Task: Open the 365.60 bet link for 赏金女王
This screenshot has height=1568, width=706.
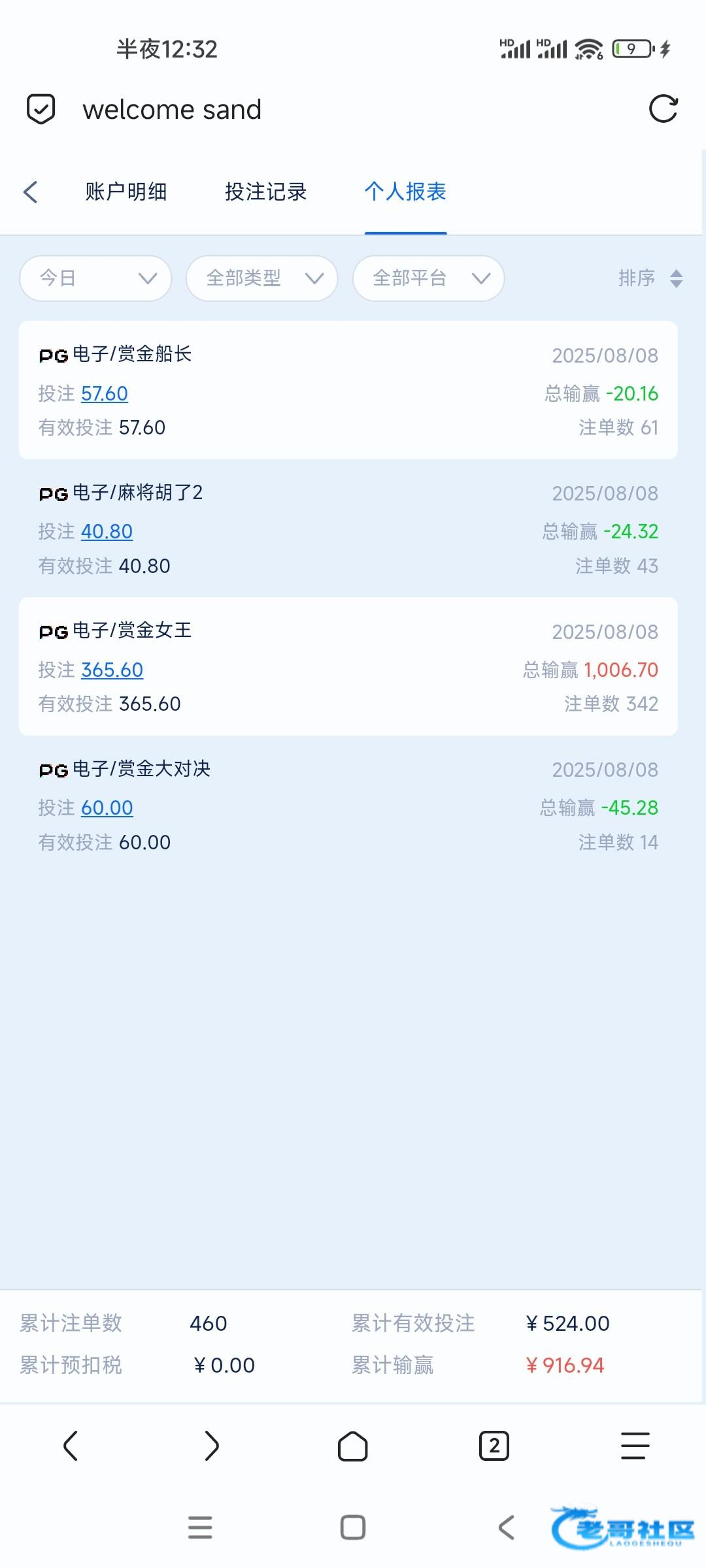Action: click(x=112, y=670)
